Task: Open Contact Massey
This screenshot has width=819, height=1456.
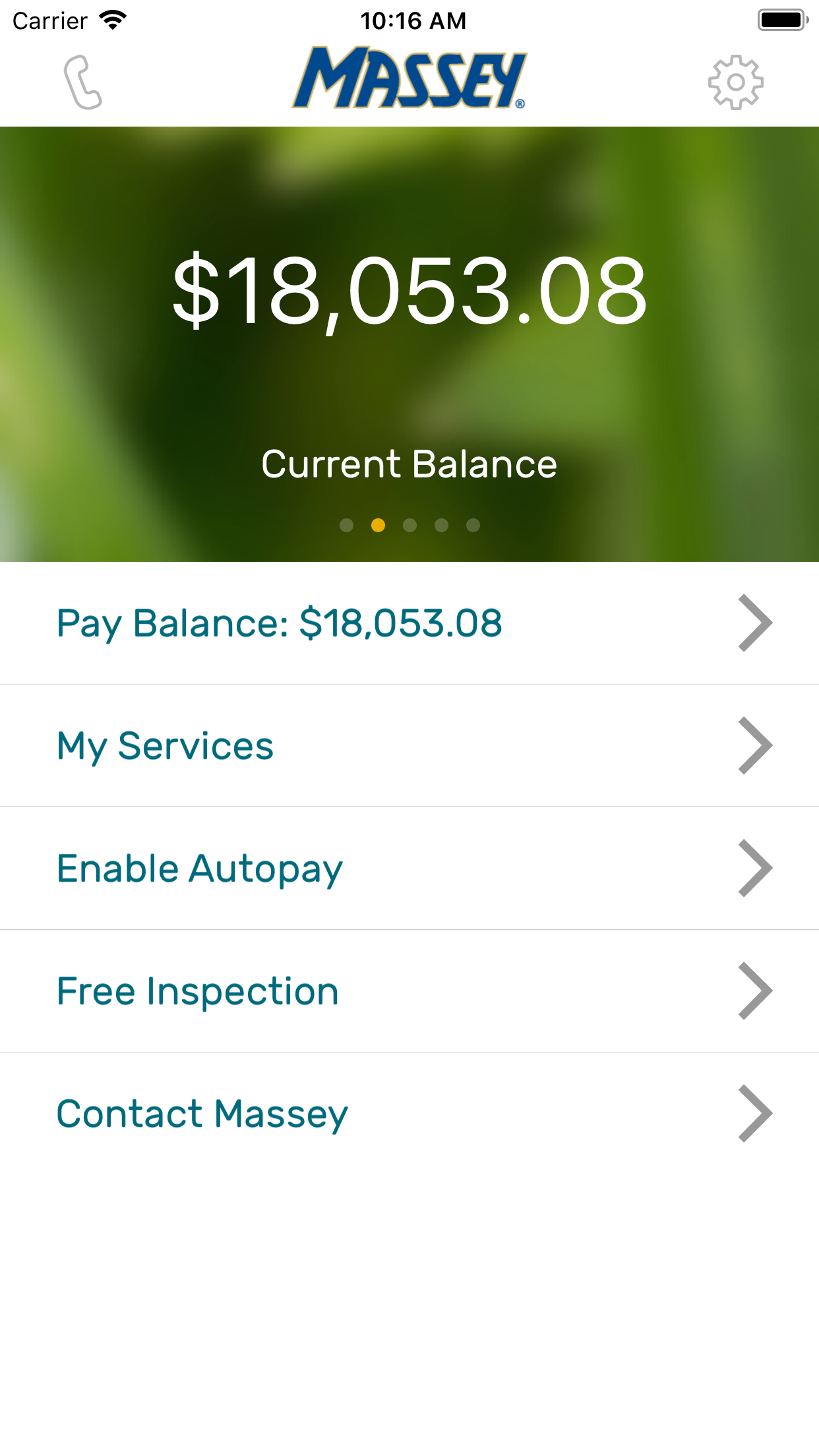Action: click(x=409, y=1114)
